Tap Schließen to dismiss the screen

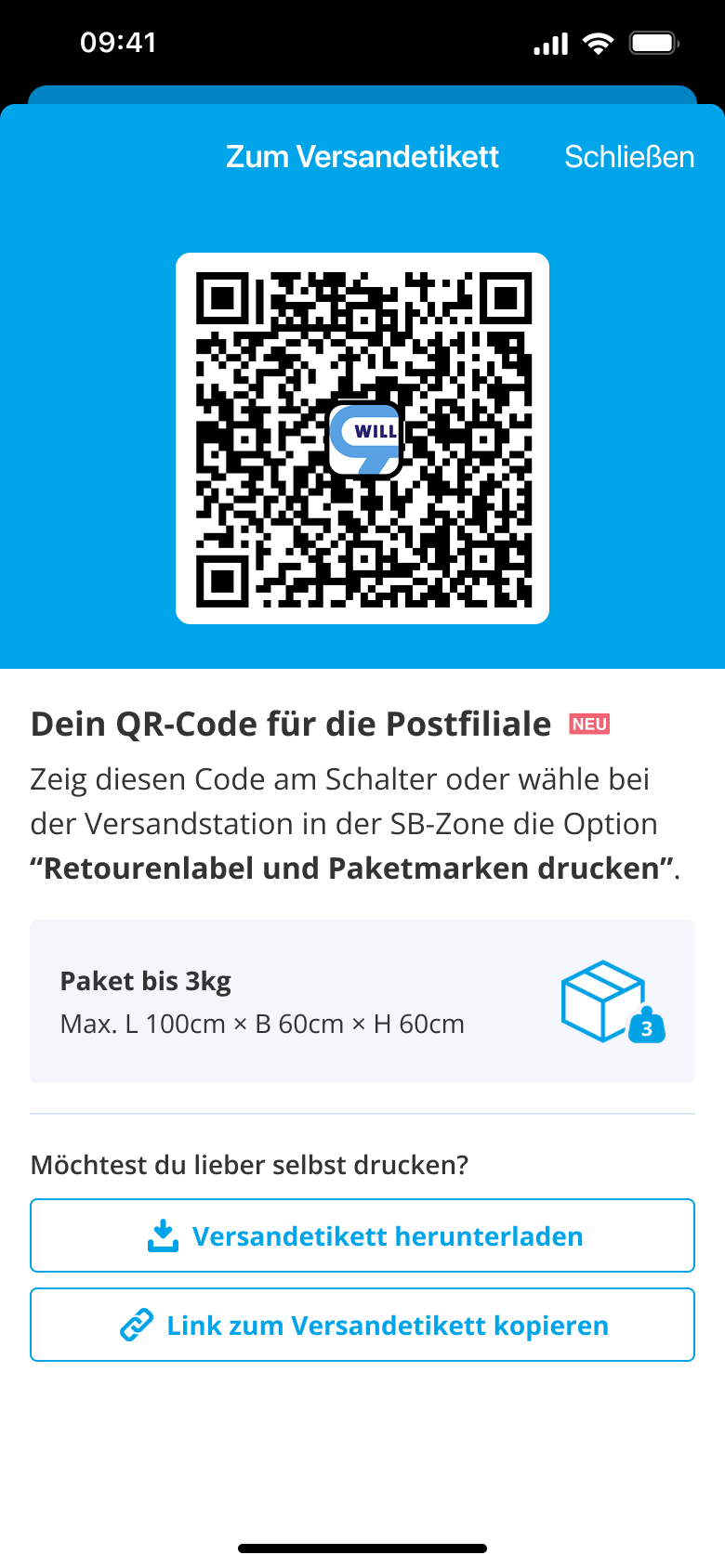tap(629, 157)
